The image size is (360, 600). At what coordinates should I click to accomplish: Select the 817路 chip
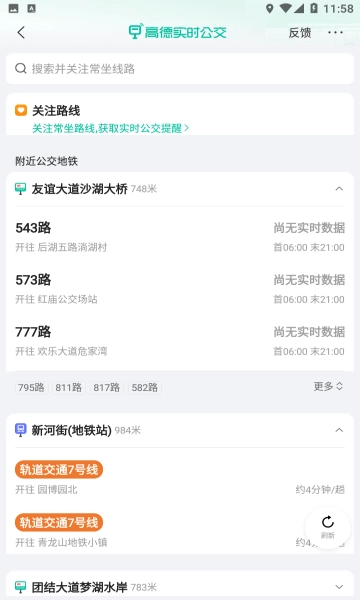107,387
